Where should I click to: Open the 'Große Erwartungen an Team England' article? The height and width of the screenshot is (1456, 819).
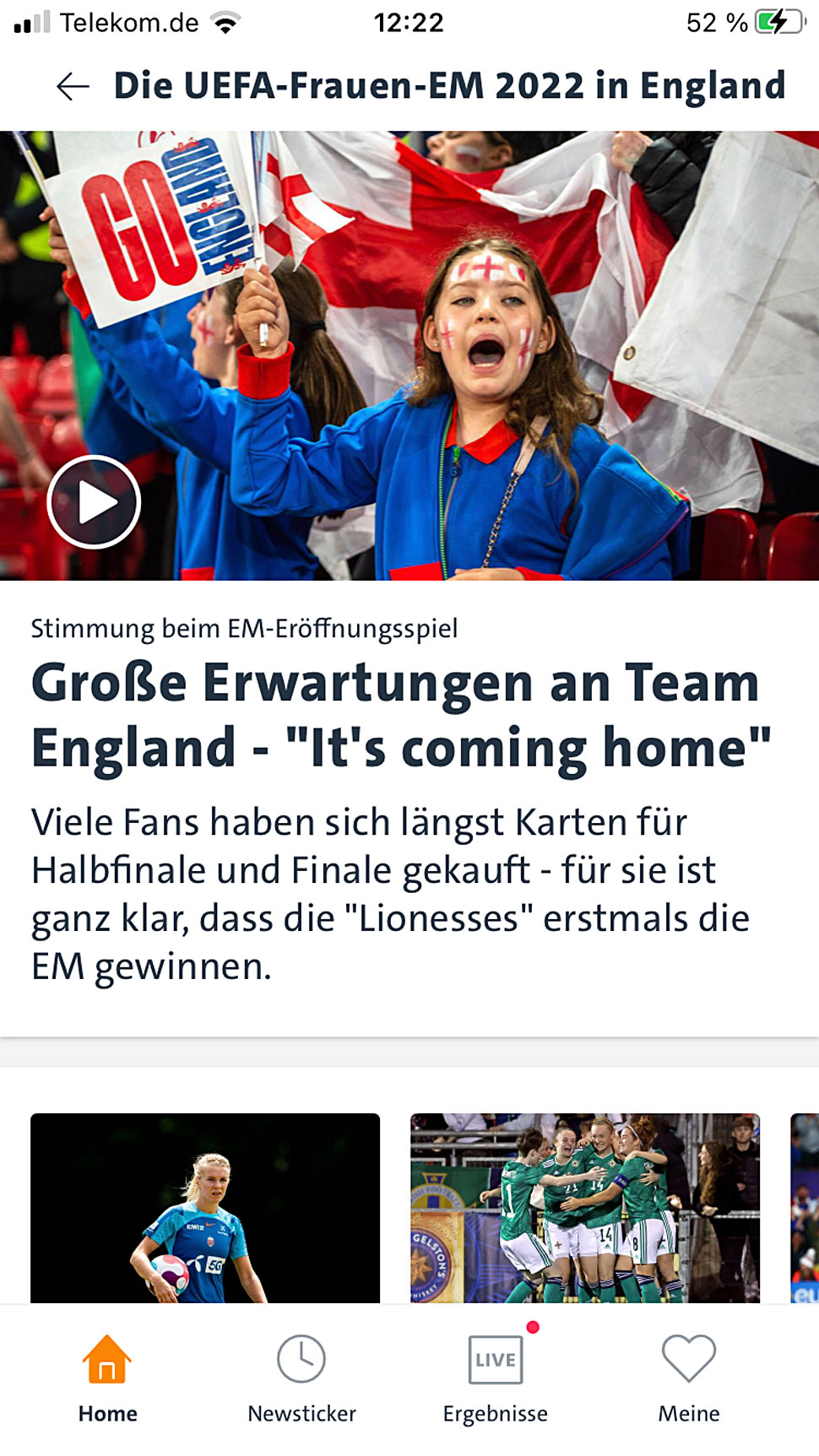[401, 715]
